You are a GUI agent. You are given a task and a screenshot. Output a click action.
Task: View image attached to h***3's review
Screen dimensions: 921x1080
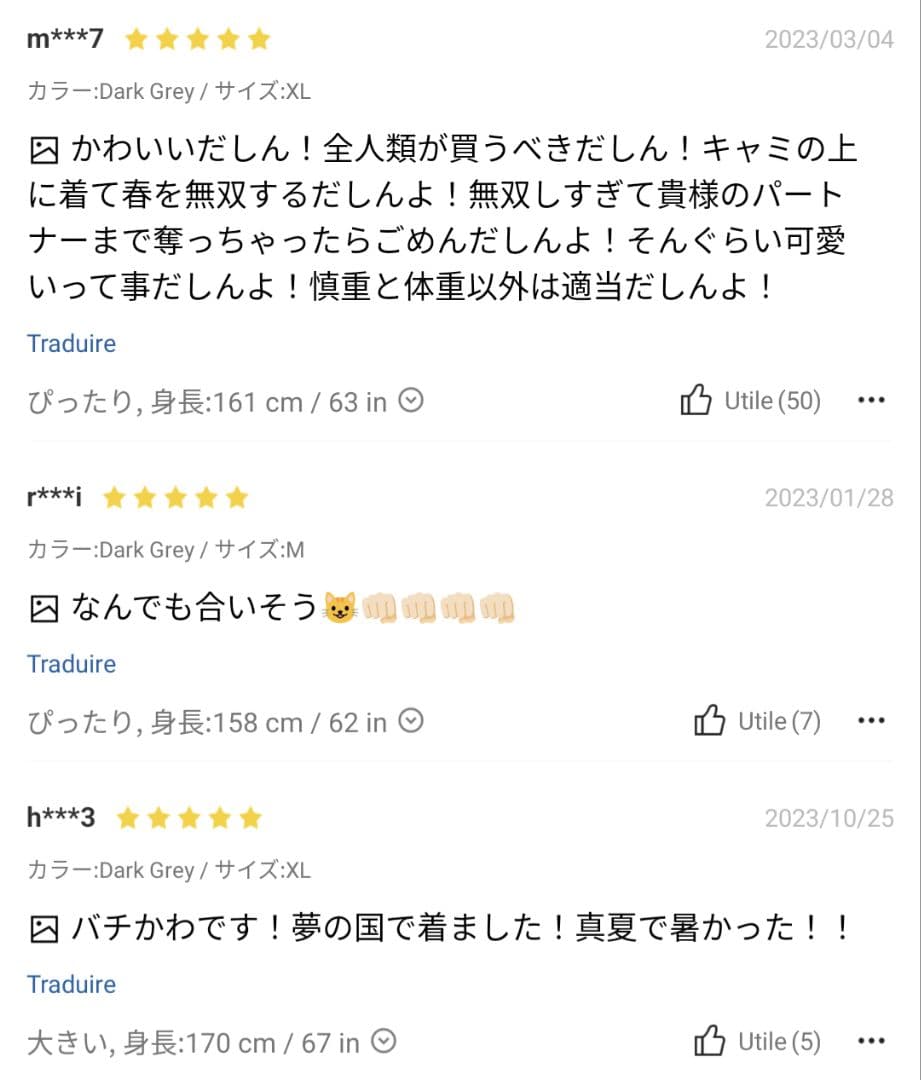(45, 929)
